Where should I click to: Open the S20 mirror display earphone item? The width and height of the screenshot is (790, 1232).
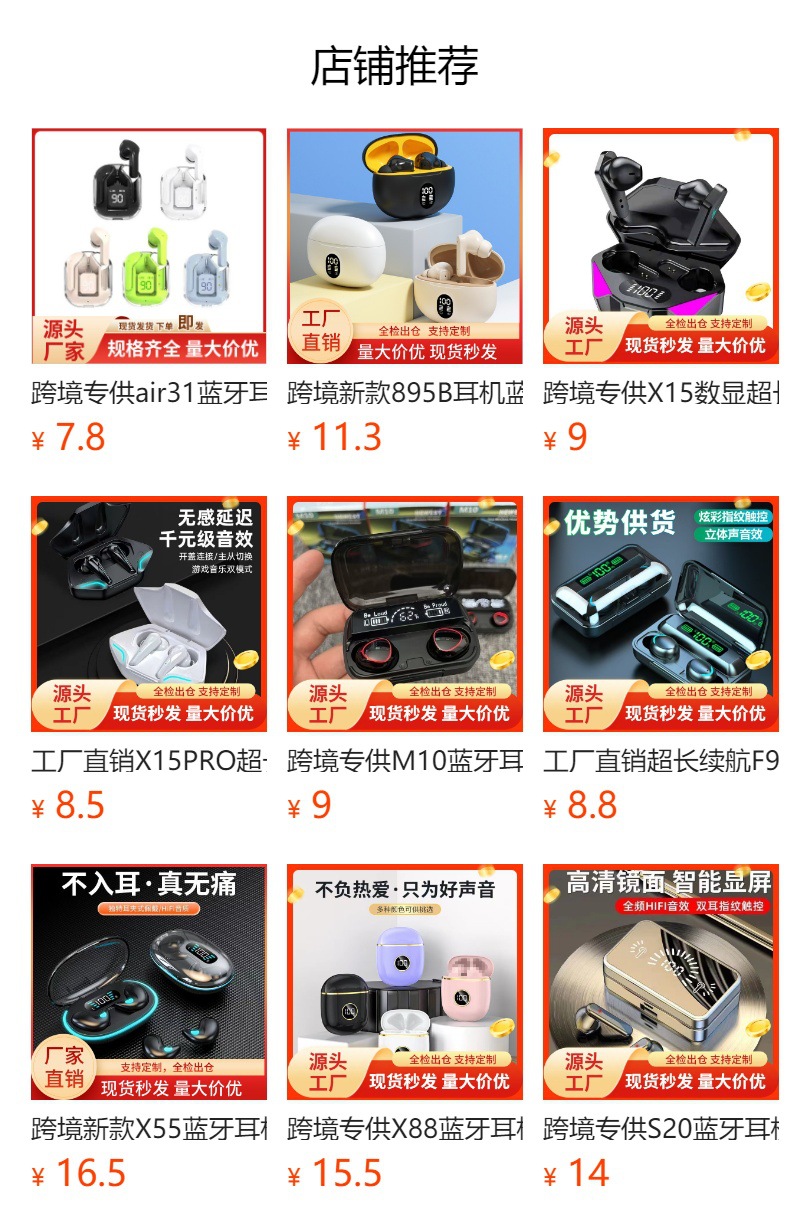pyautogui.click(x=660, y=982)
